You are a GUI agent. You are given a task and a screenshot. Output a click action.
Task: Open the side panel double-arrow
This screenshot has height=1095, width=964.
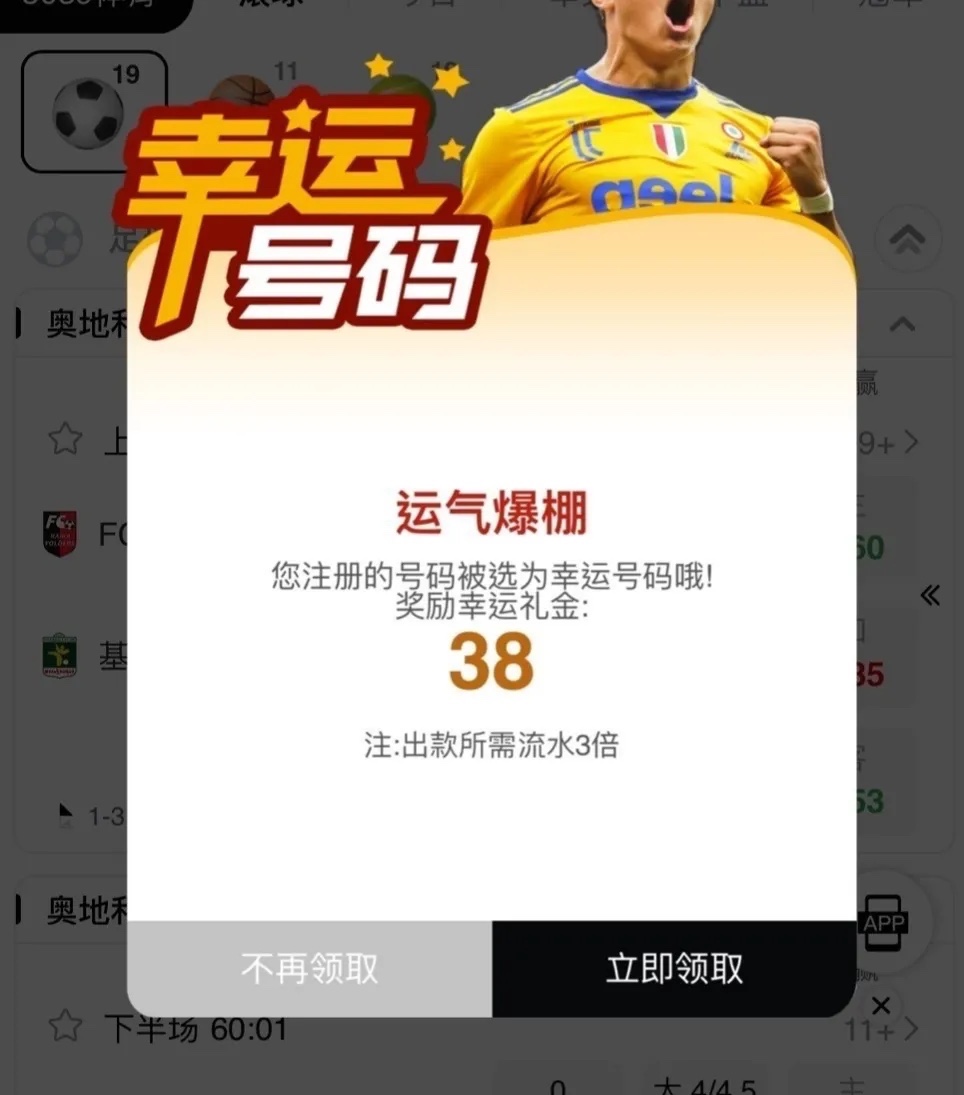pos(930,596)
